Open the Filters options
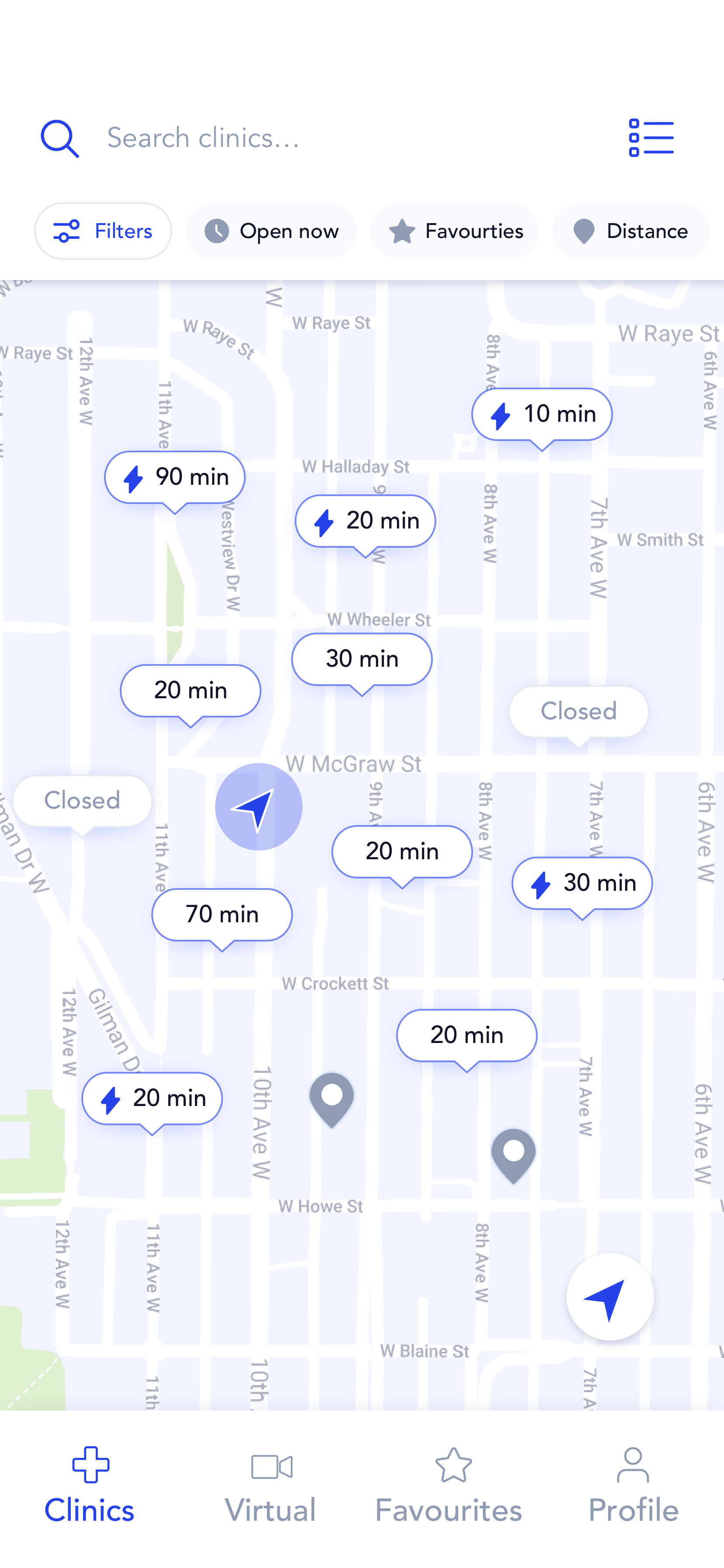 [x=103, y=231]
